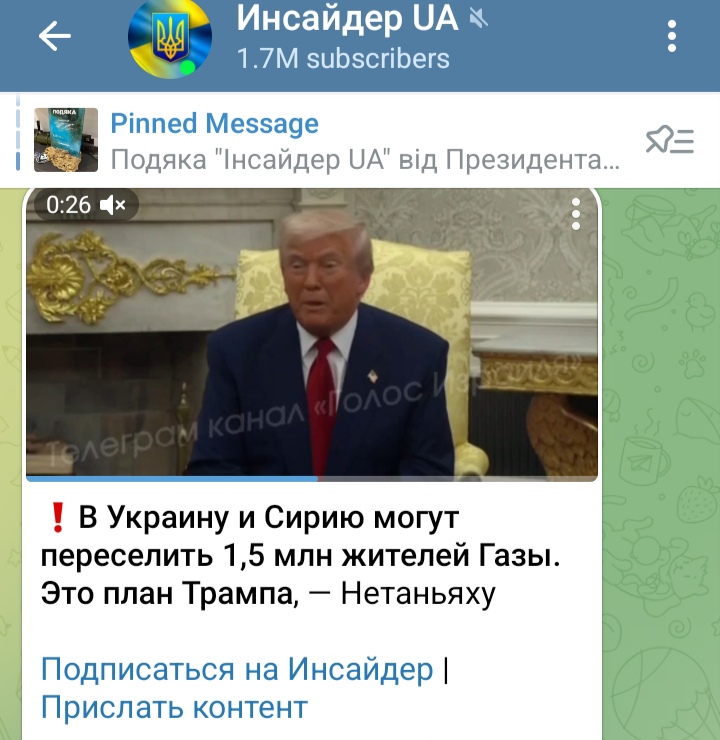
Task: Open the video's three-dot options
Action: [576, 213]
